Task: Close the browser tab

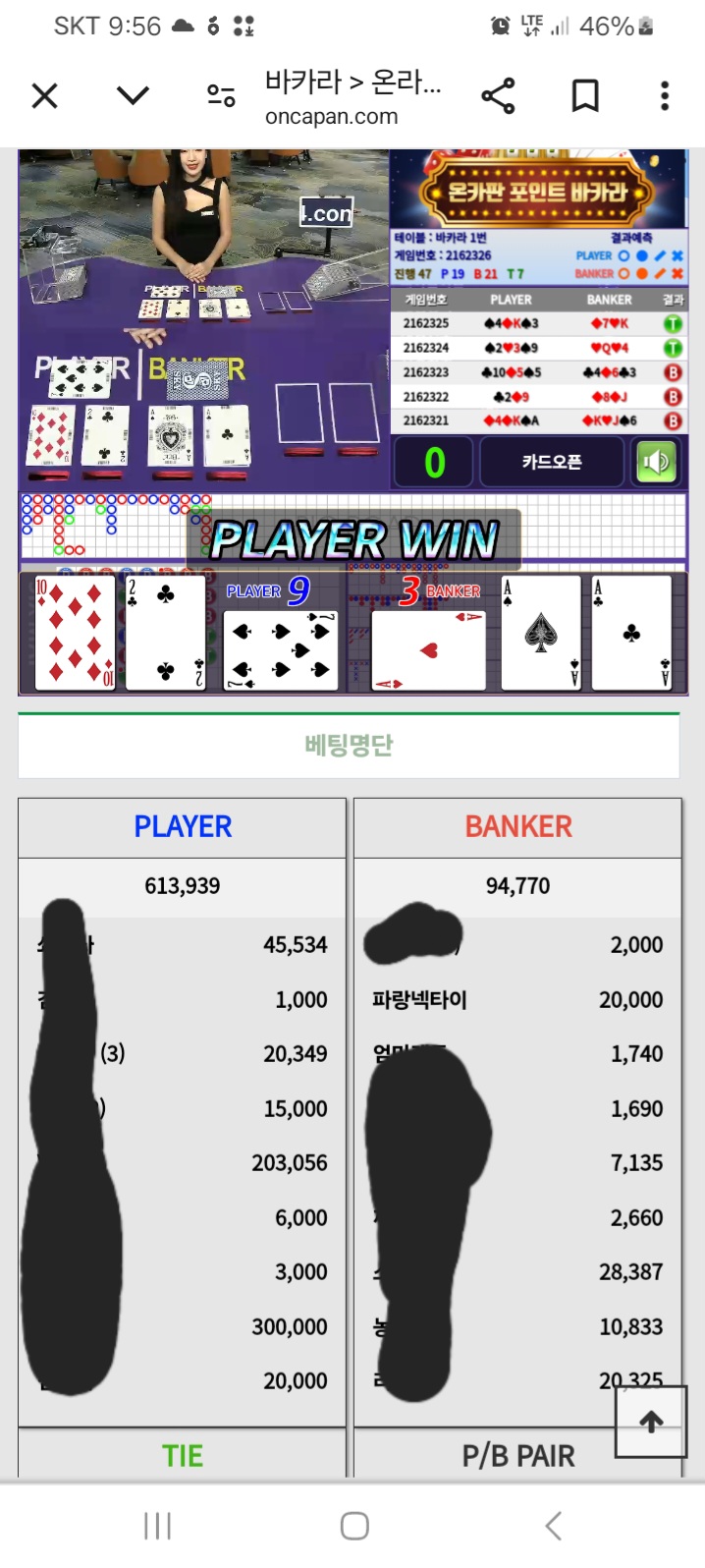Action: [x=45, y=96]
